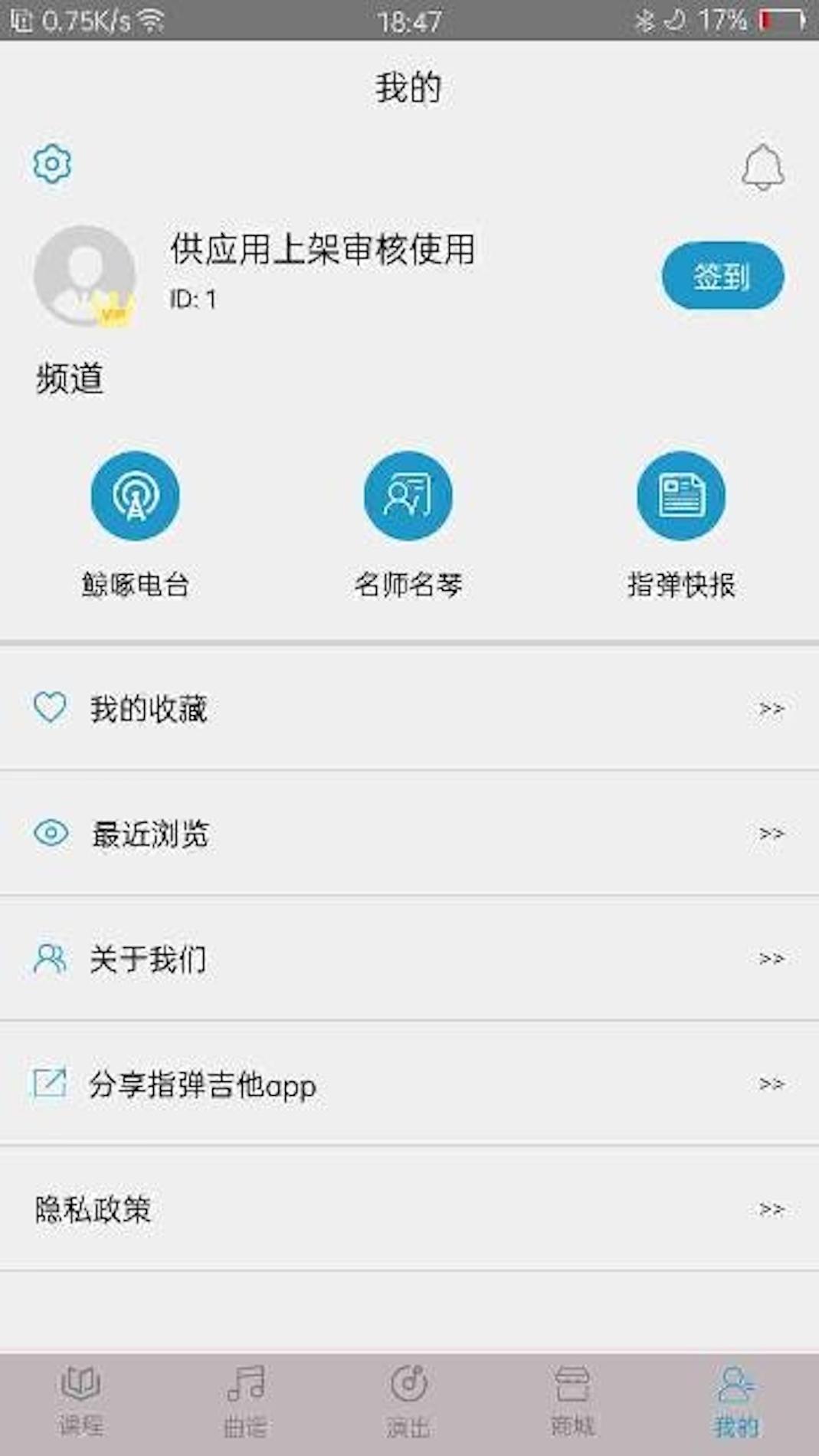
Task: View 最近浏览 browsing history
Action: click(409, 834)
